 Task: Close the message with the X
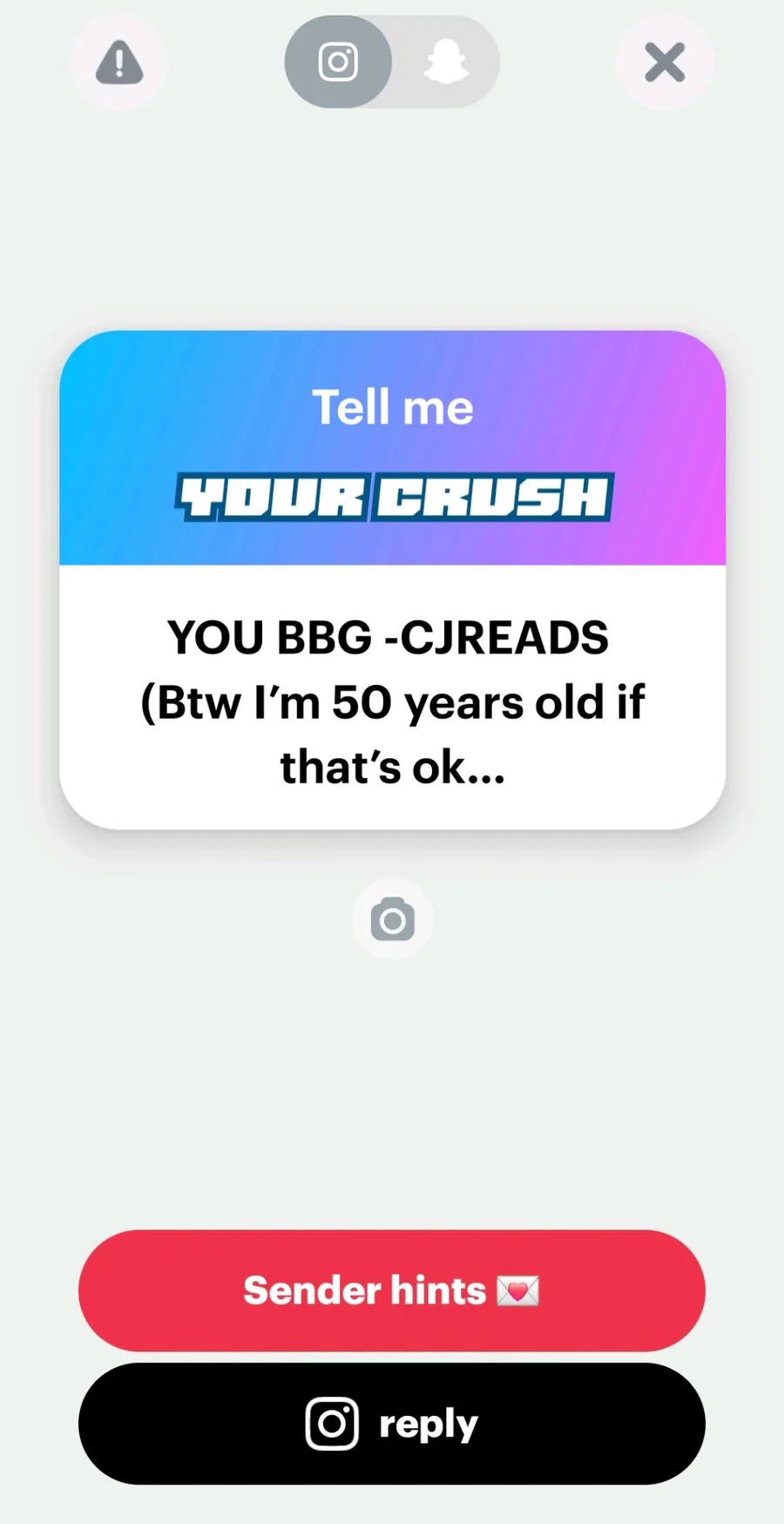[665, 62]
